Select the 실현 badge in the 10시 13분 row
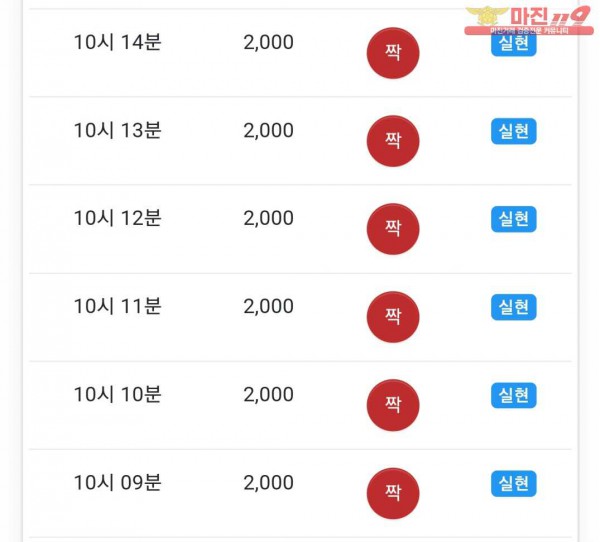The image size is (600, 542). pos(513,132)
